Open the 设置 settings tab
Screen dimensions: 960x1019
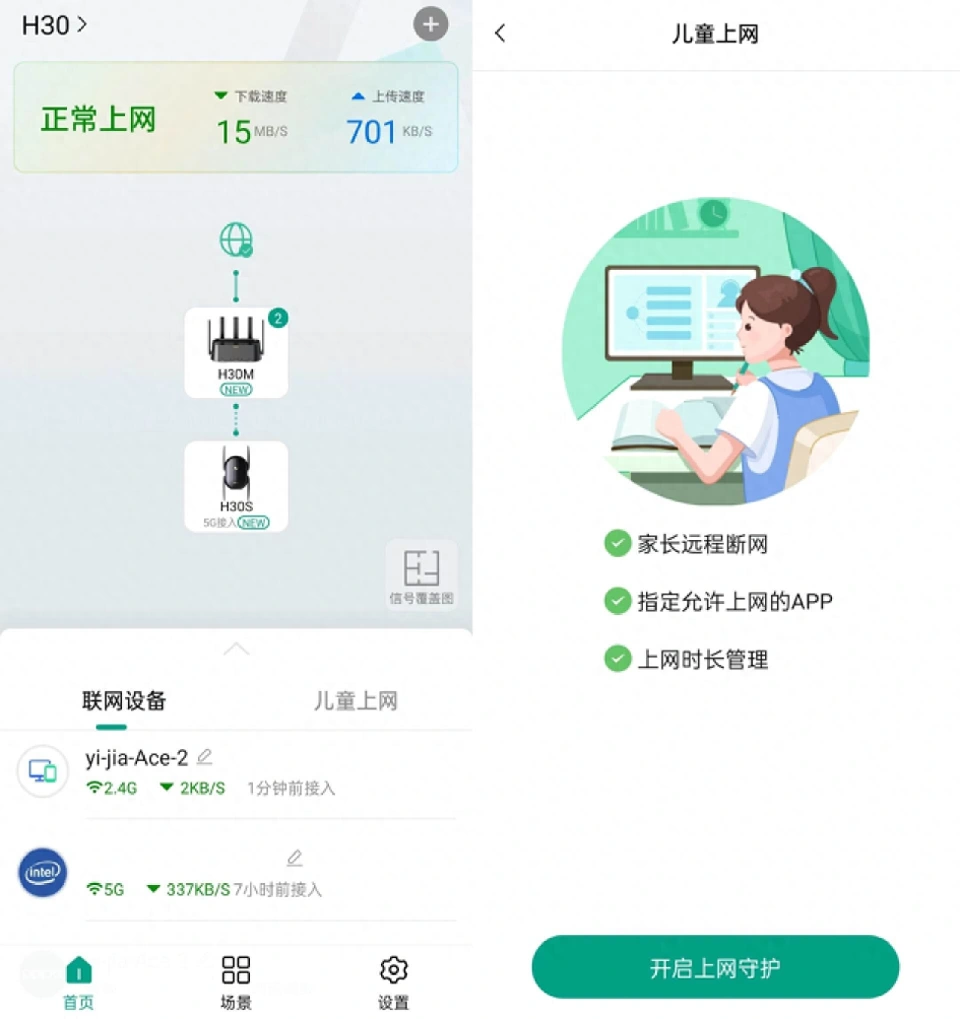tap(393, 983)
